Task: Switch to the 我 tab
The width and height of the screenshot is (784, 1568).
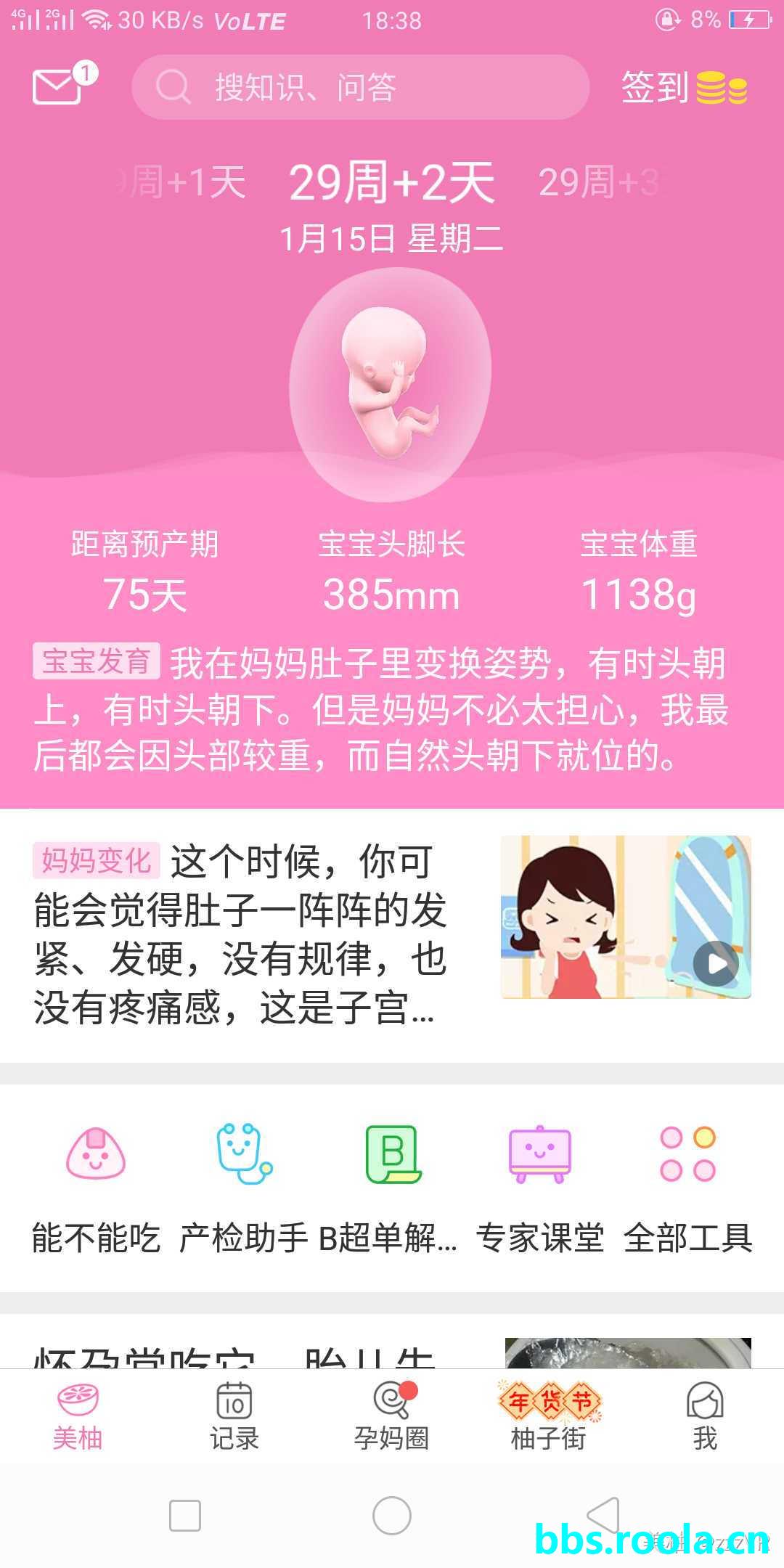Action: pyautogui.click(x=704, y=1416)
